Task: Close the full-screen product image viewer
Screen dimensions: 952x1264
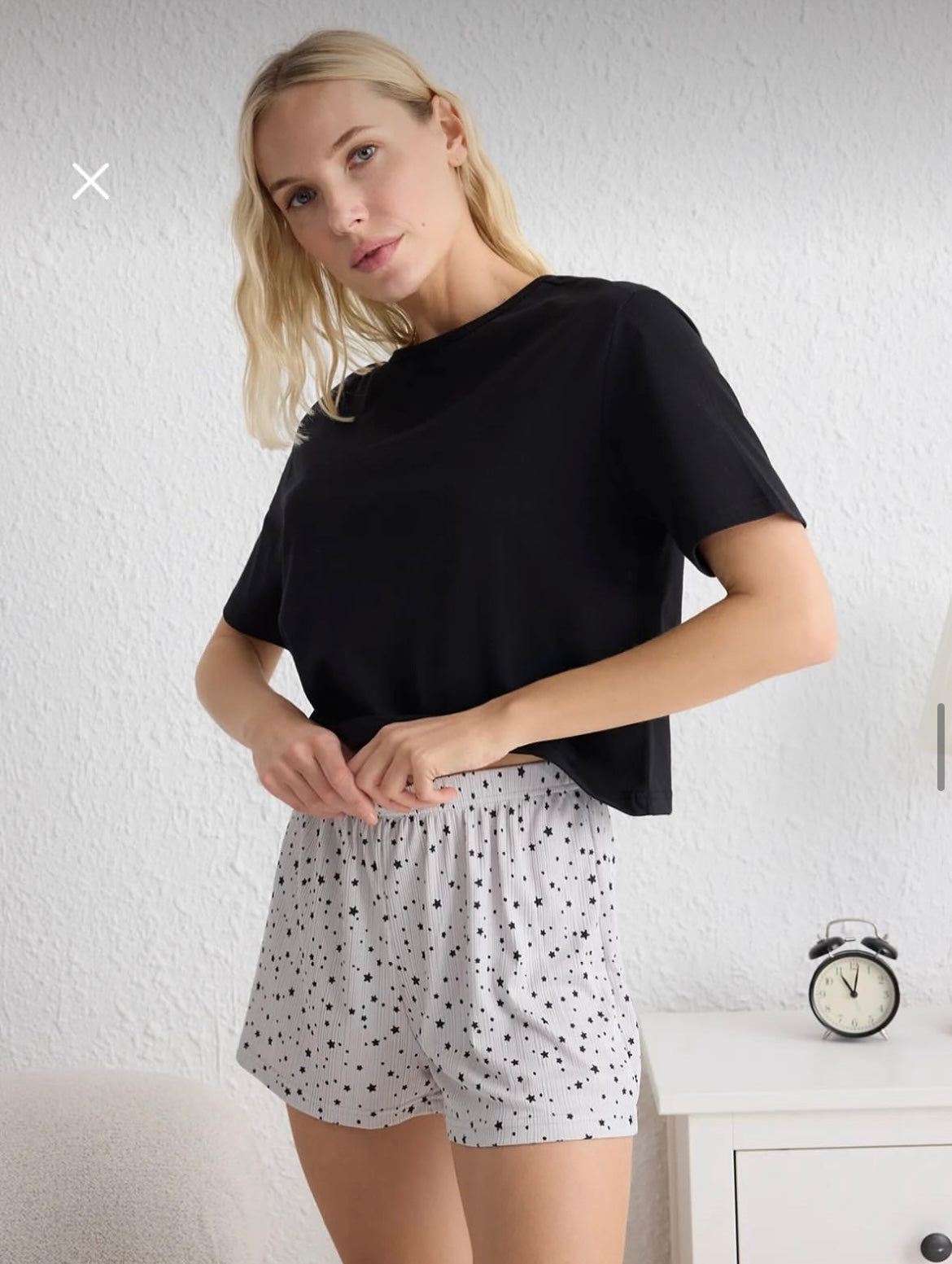Action: click(90, 181)
